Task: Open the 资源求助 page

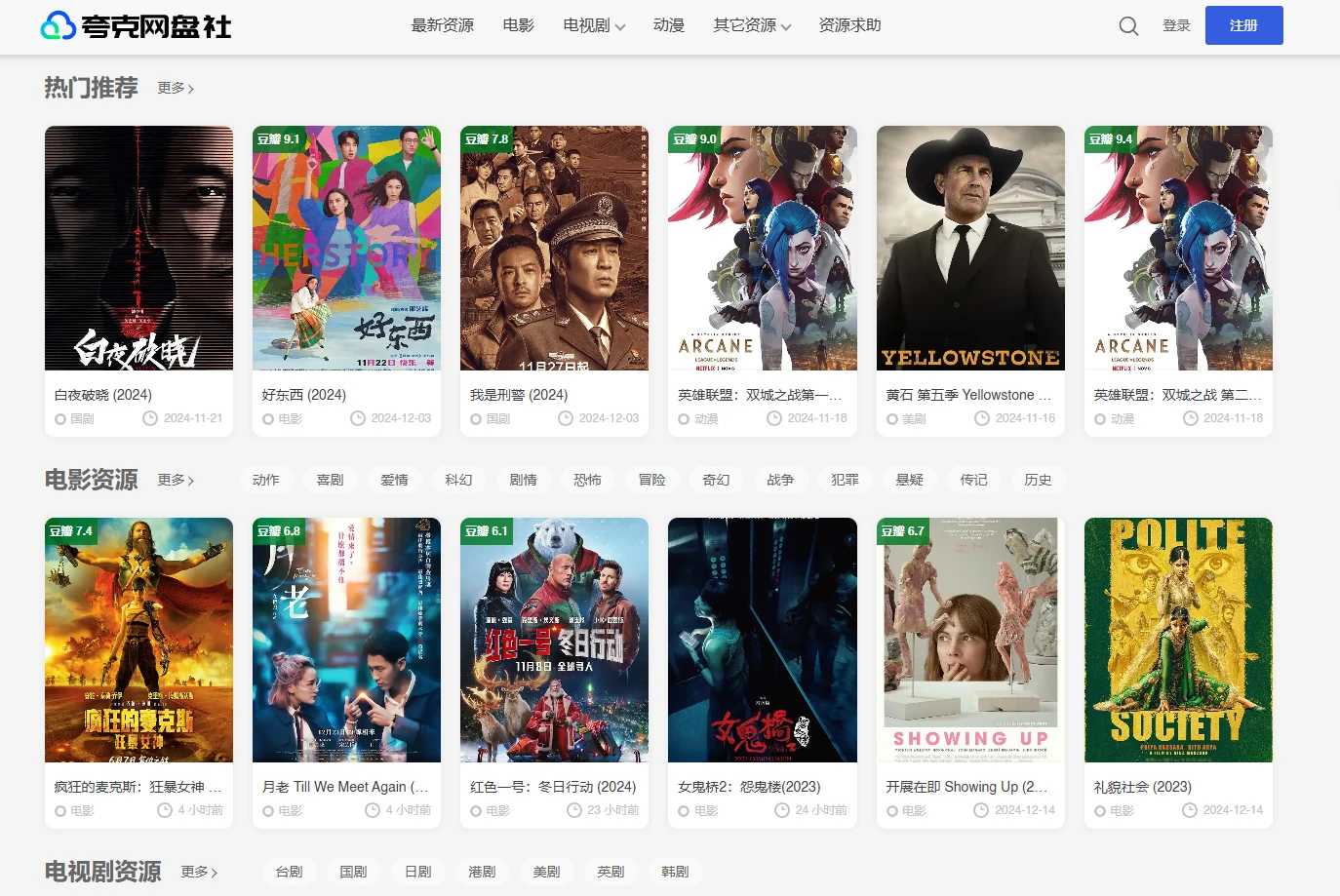Action: tap(849, 25)
